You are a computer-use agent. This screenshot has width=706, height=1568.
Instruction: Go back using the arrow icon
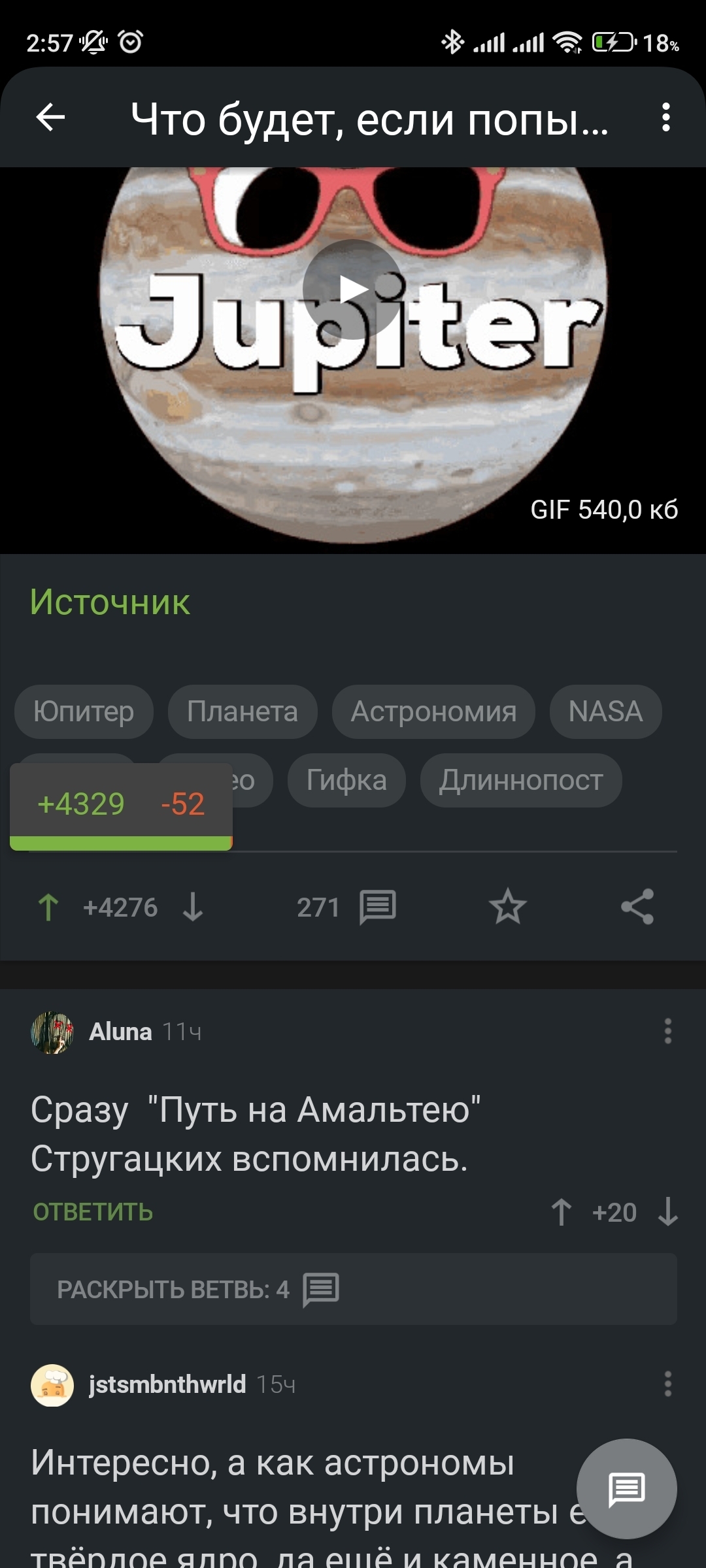coord(50,118)
